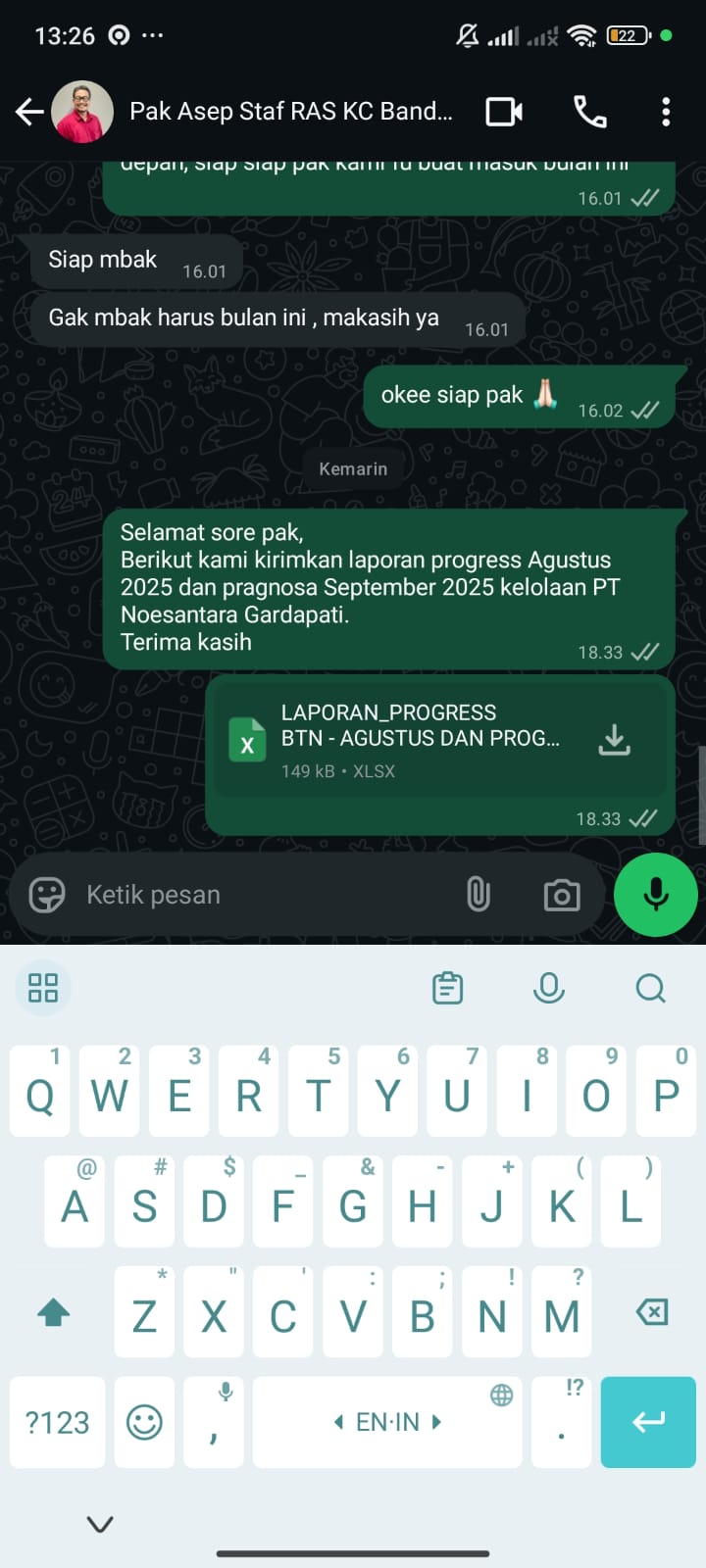Start a voice call with Pak Asep
The width and height of the screenshot is (706, 1568).
click(x=589, y=112)
